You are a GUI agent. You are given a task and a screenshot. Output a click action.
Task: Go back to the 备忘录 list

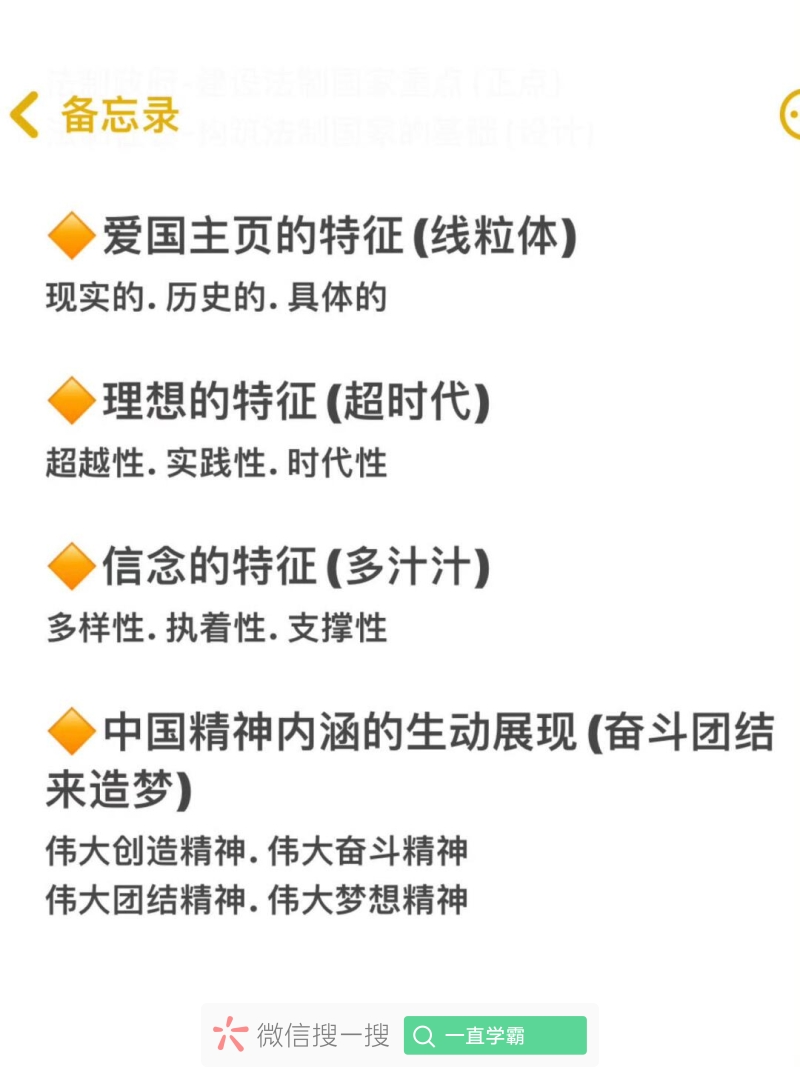26,114
